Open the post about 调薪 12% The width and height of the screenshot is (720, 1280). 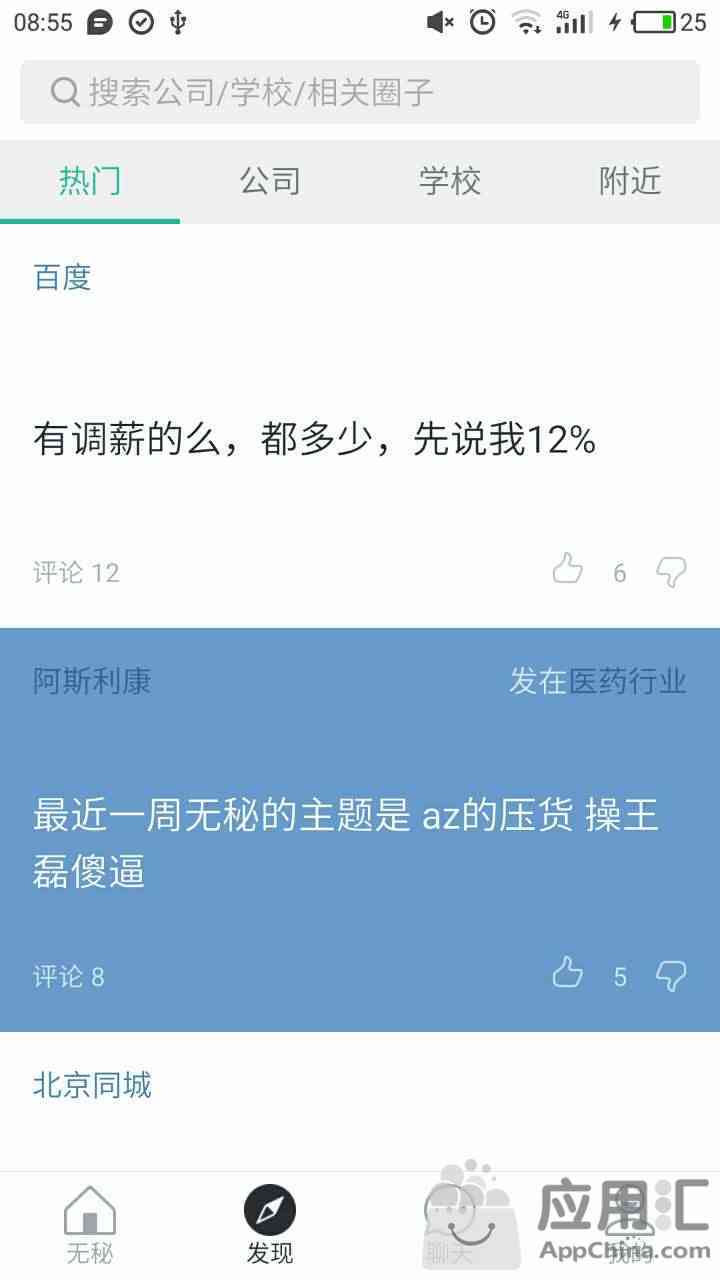[x=315, y=439]
